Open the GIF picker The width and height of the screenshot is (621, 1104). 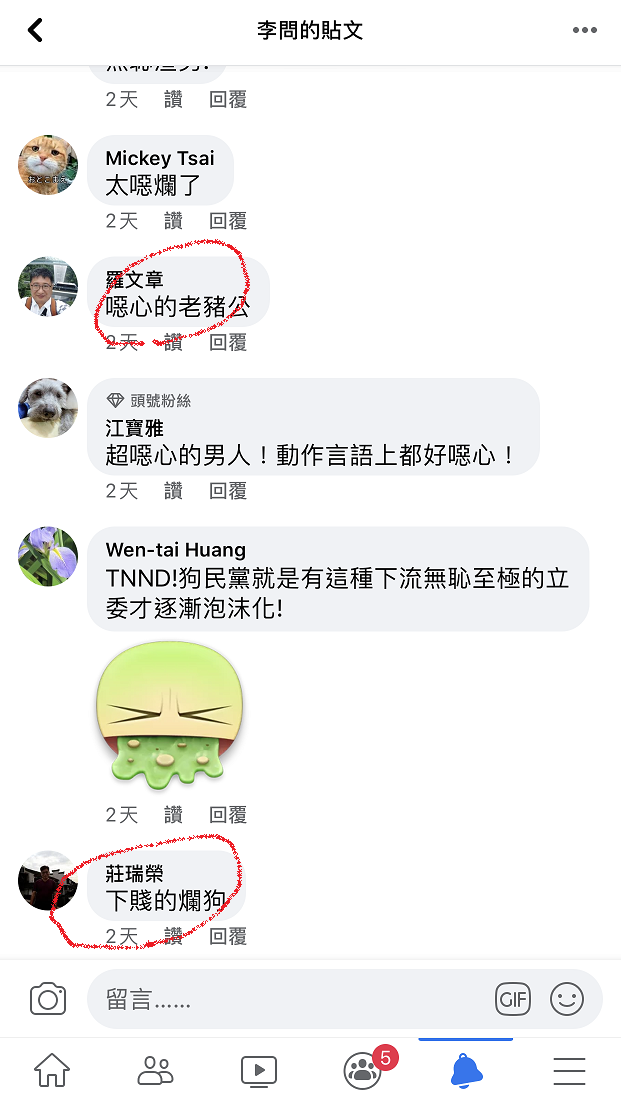point(513,998)
